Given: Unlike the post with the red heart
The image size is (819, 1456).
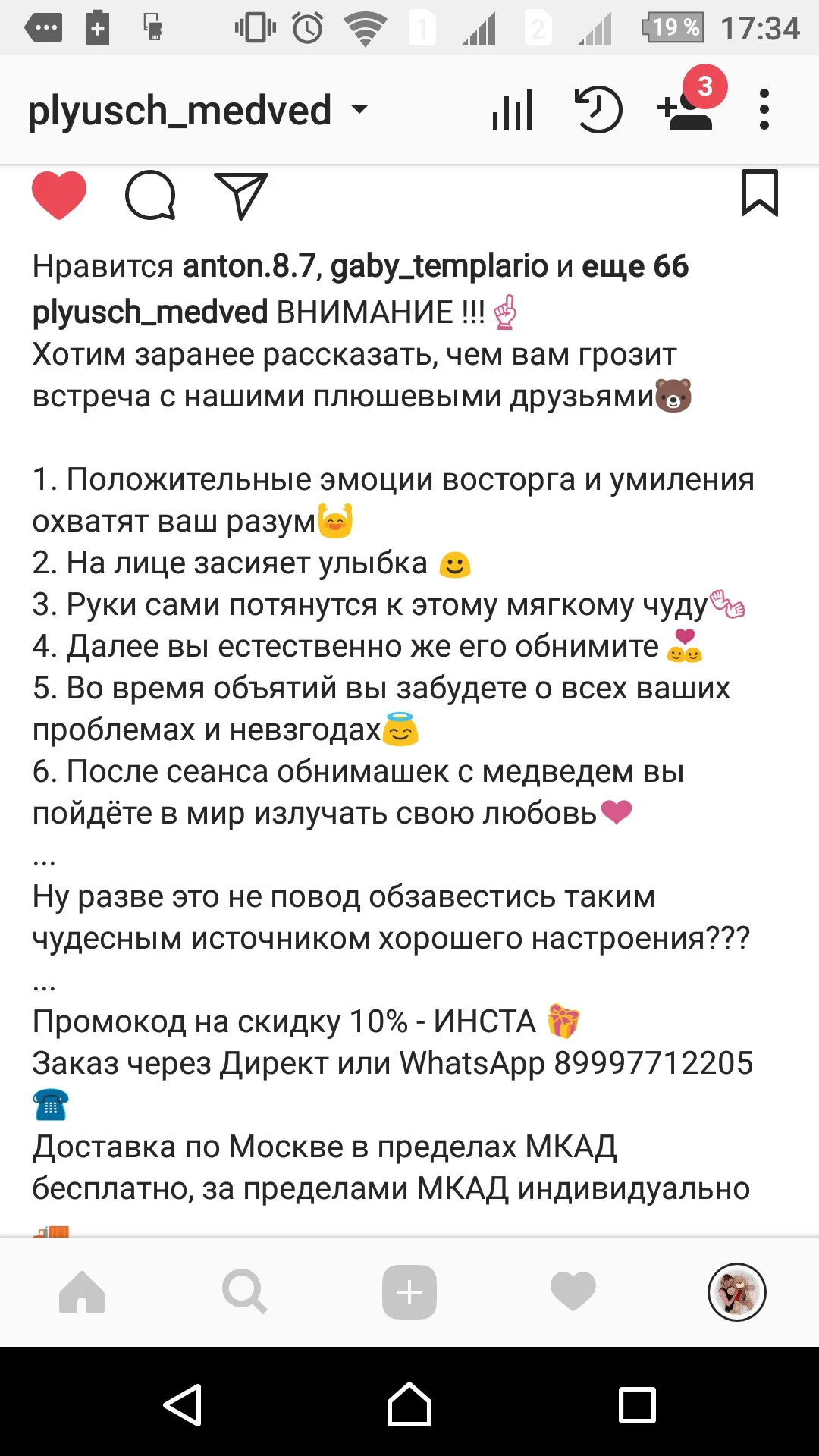Looking at the screenshot, I should tap(59, 195).
